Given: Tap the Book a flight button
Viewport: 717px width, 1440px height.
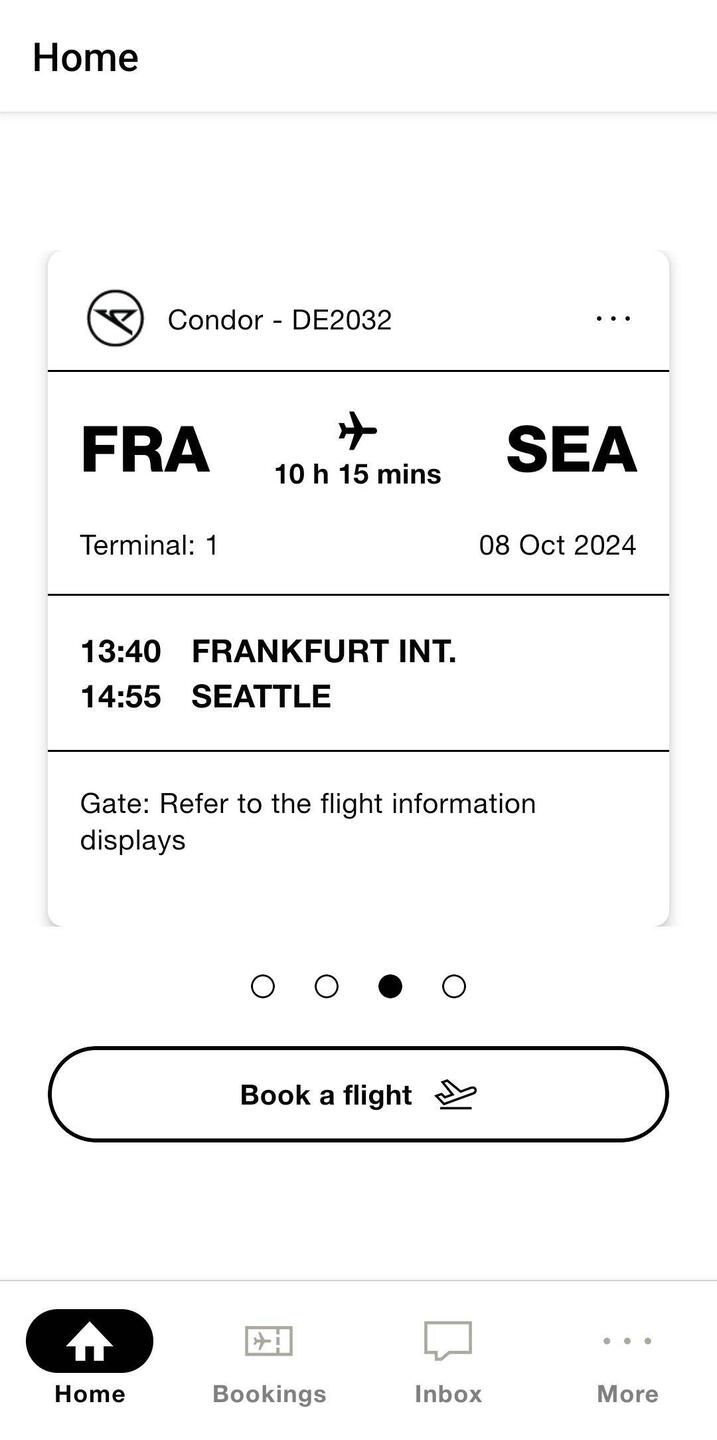Looking at the screenshot, I should click(358, 1094).
